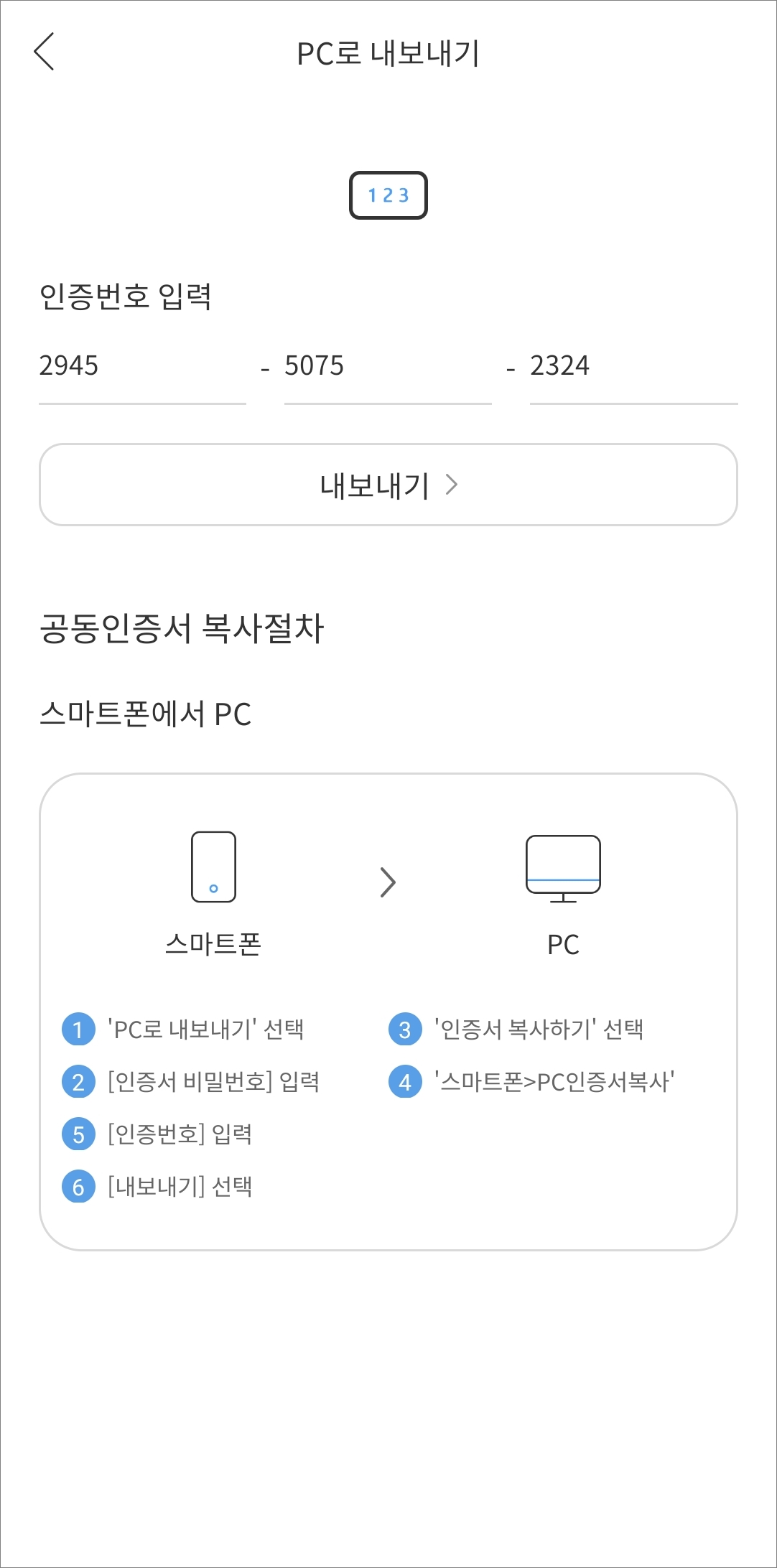The width and height of the screenshot is (777, 1568).
Task: Click the first code field showing 2945
Action: (70, 367)
